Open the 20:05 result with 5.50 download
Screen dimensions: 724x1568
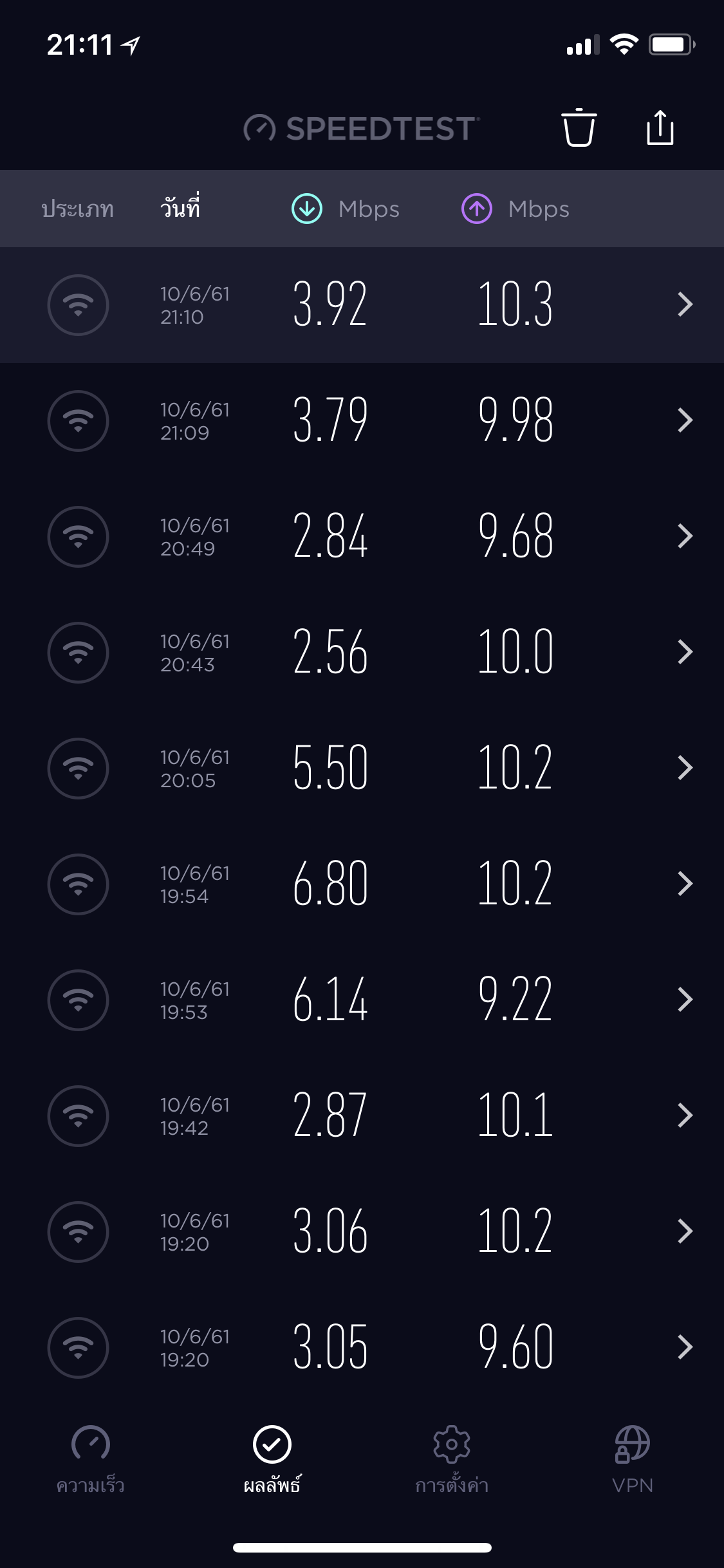coord(362,769)
